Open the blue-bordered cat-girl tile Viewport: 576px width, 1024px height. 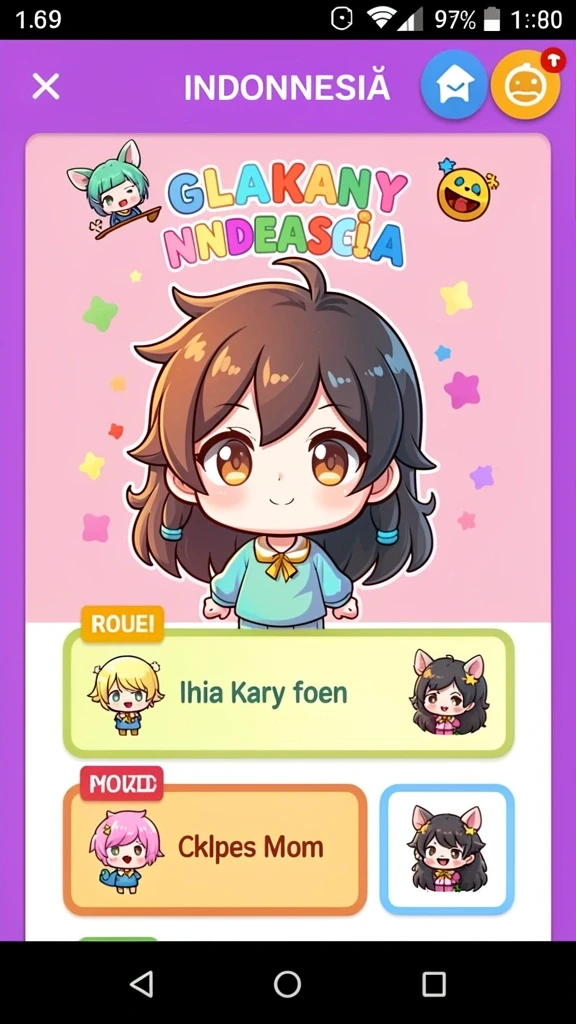(x=447, y=849)
